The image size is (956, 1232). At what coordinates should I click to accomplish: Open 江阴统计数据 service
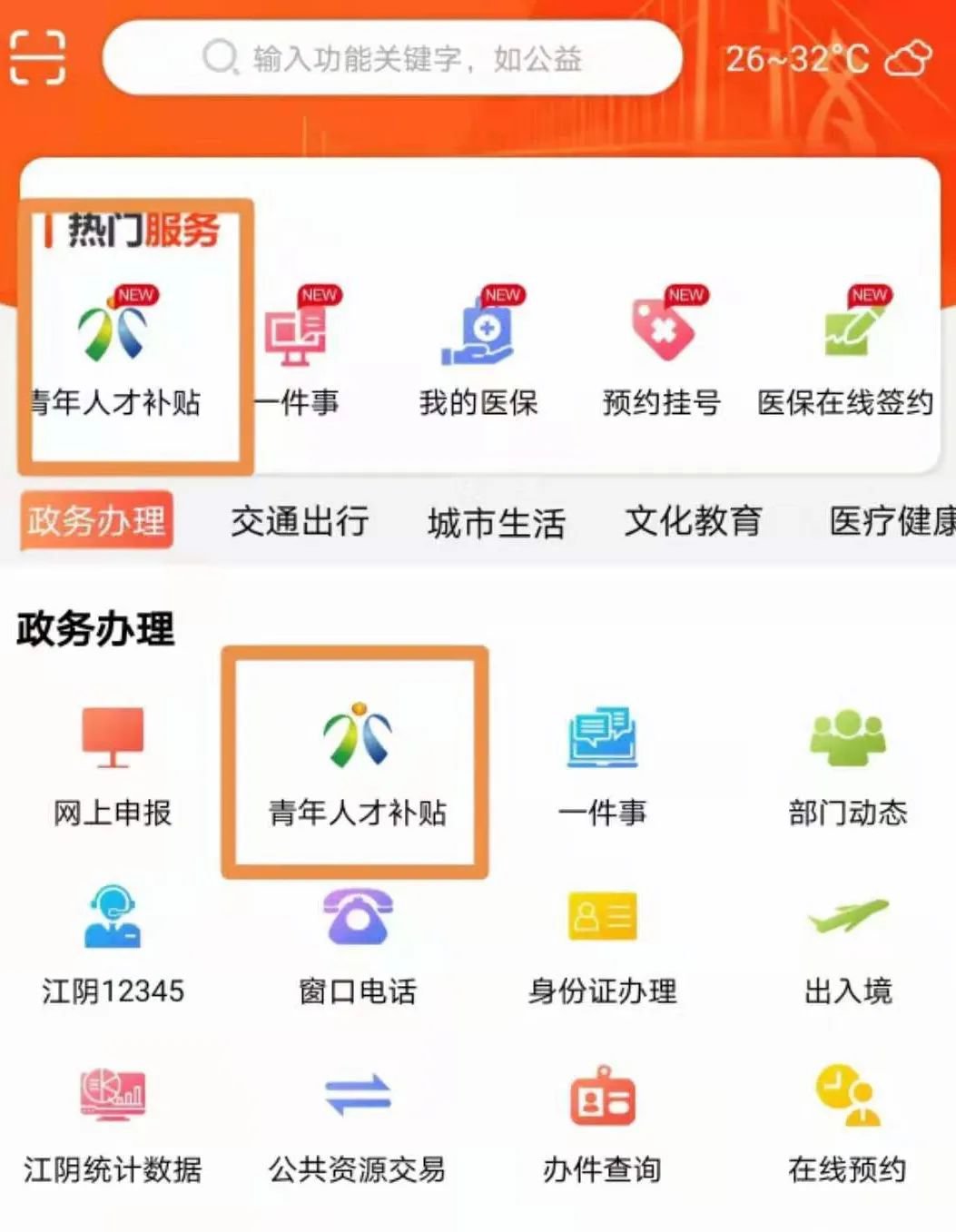point(113,1123)
